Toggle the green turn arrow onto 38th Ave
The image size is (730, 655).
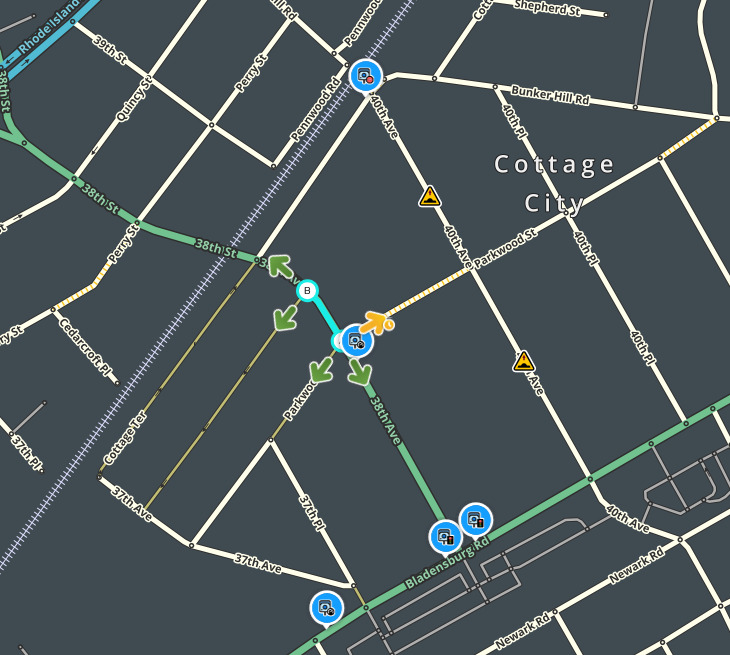(360, 373)
